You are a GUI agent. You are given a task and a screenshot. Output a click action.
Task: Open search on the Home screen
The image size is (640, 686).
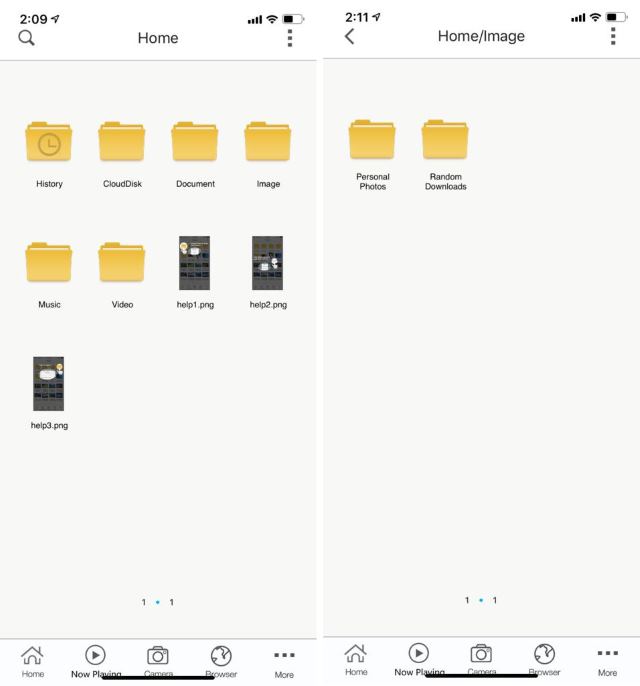click(x=27, y=38)
